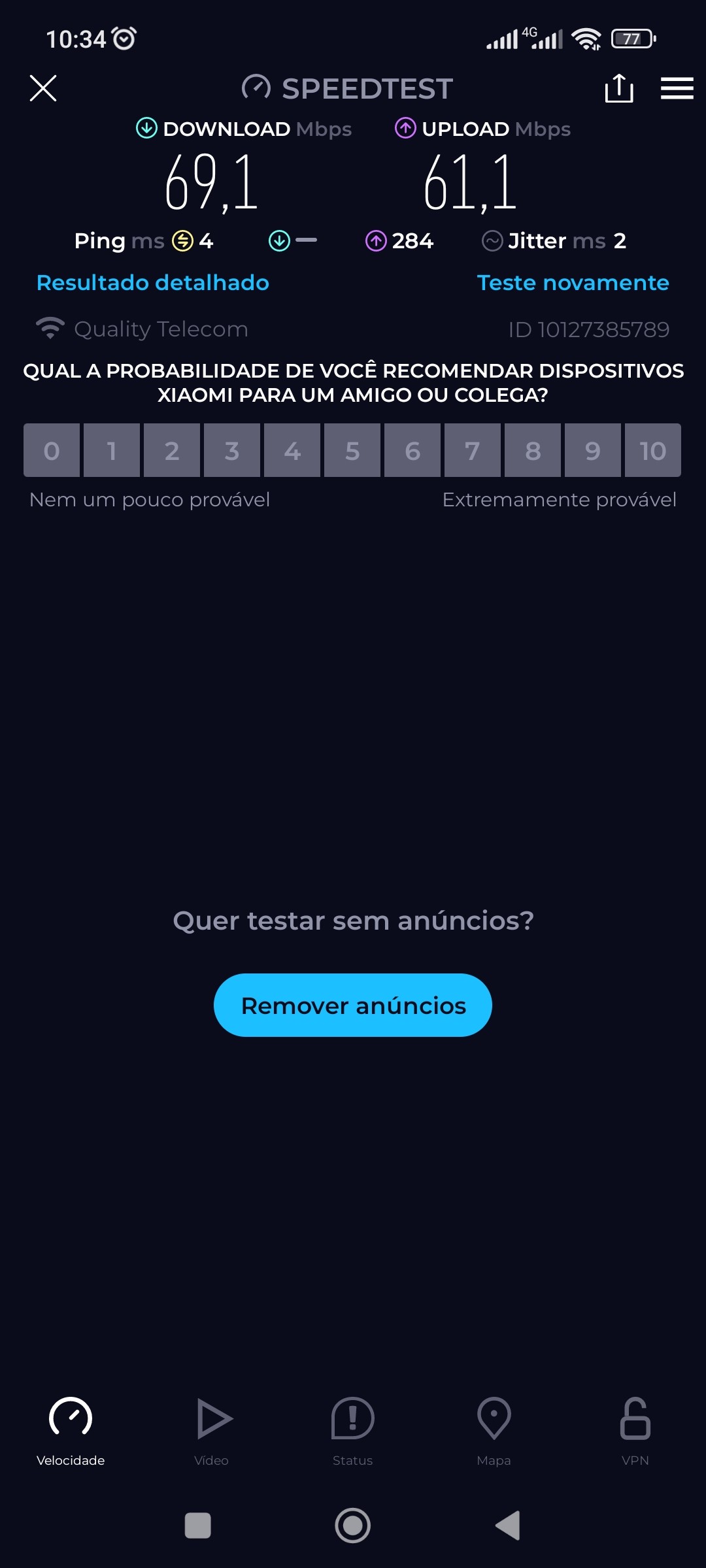Give a rating of 8
706x1568 pixels.
point(533,451)
